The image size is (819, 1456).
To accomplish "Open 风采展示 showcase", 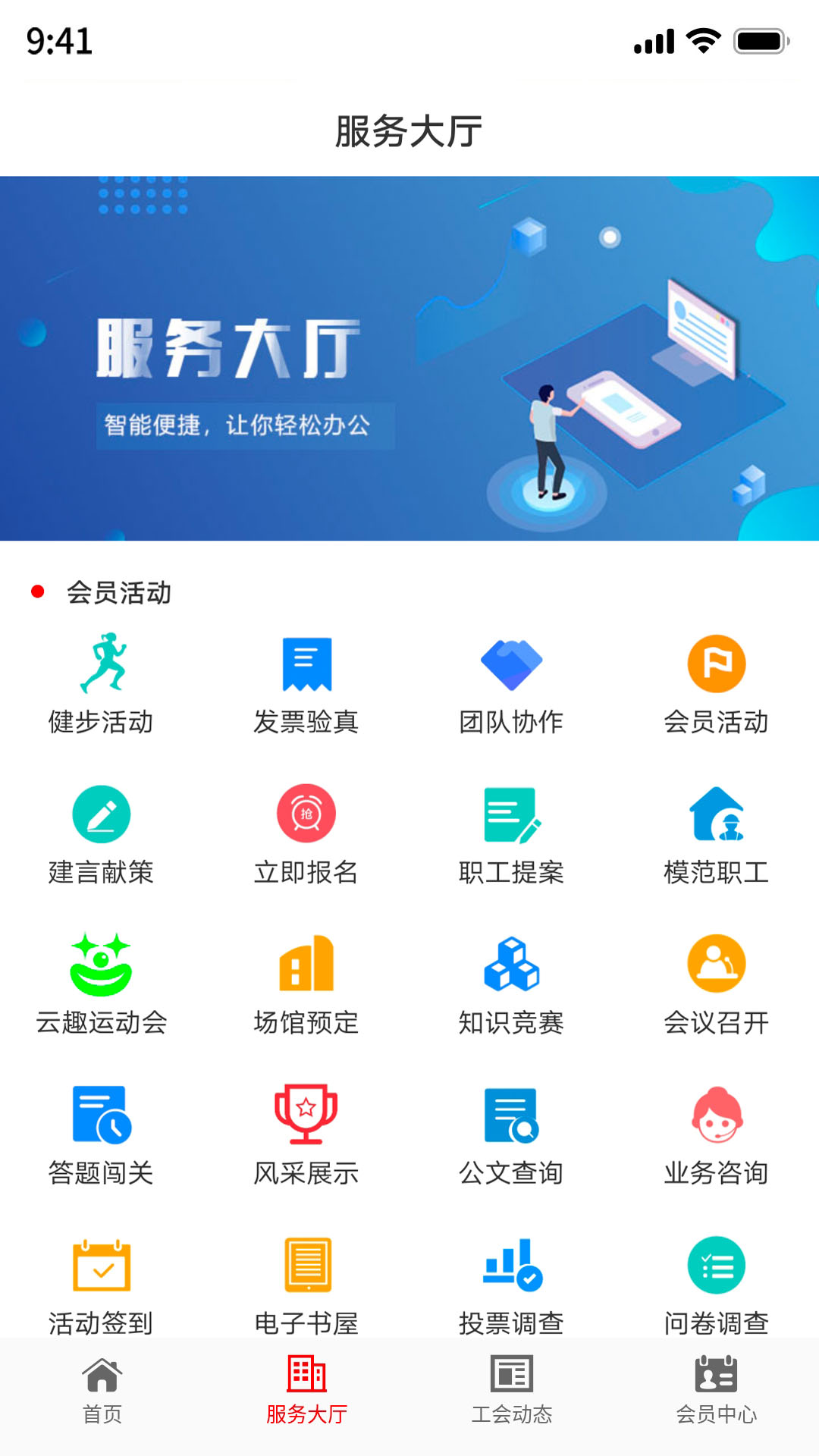I will point(306,1135).
